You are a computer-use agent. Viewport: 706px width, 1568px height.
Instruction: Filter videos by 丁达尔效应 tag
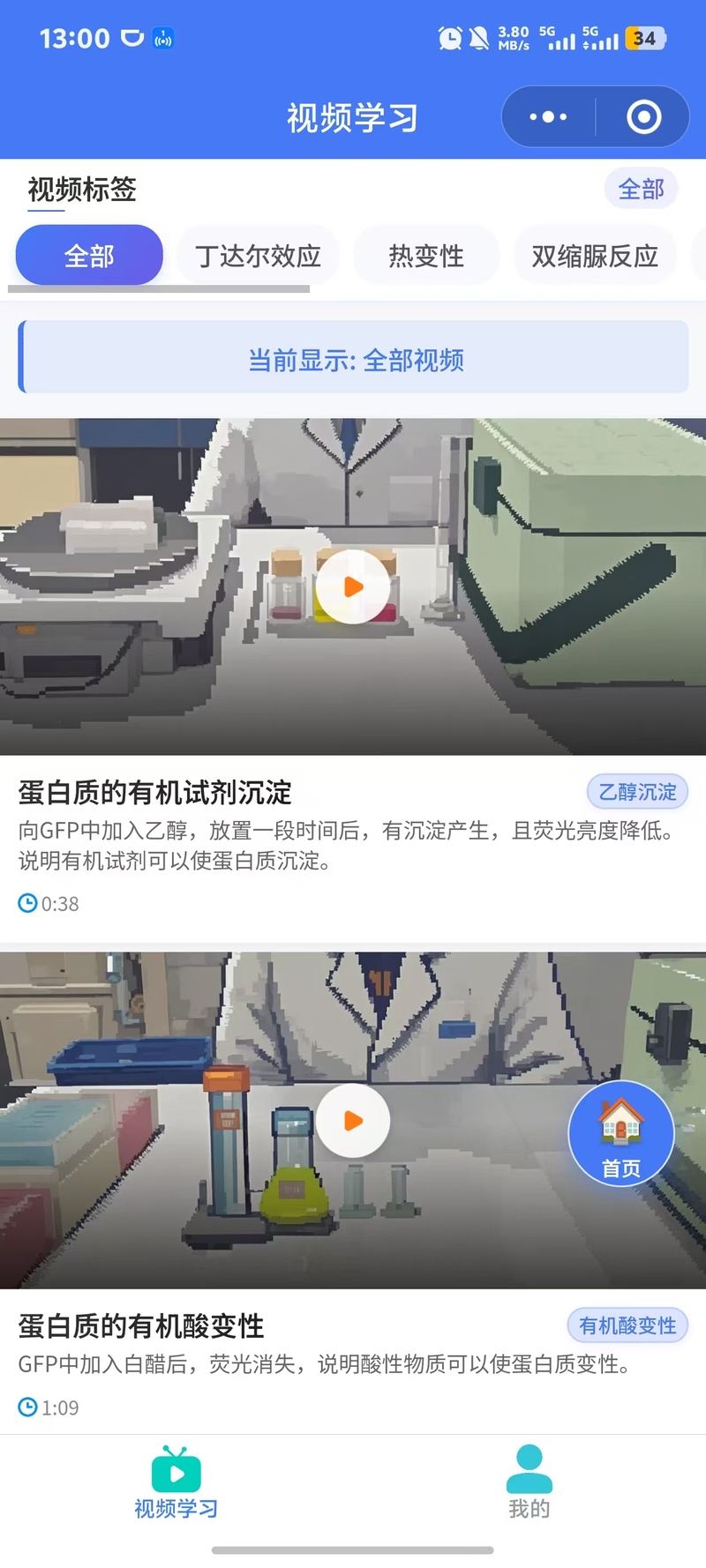click(x=258, y=256)
